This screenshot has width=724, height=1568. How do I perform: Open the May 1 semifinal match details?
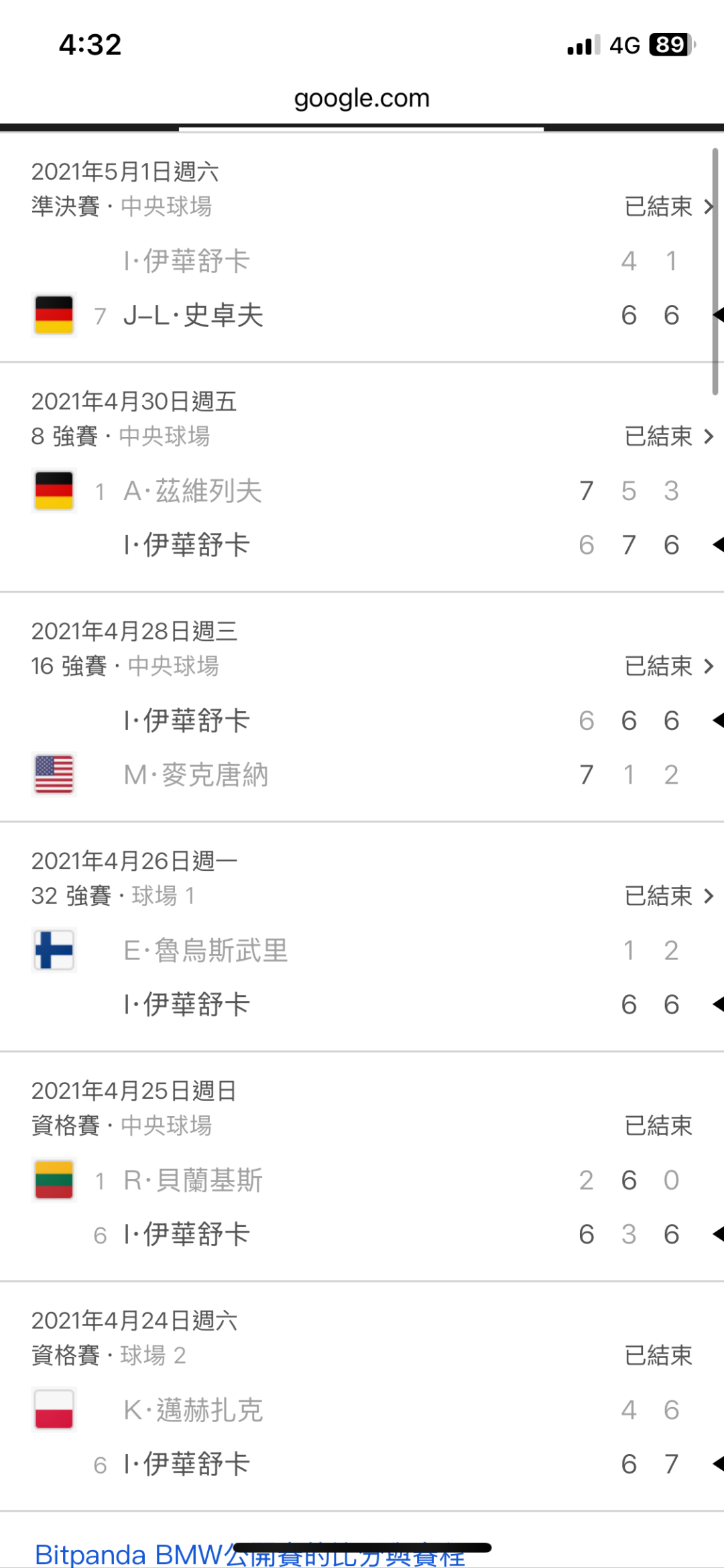tap(668, 206)
